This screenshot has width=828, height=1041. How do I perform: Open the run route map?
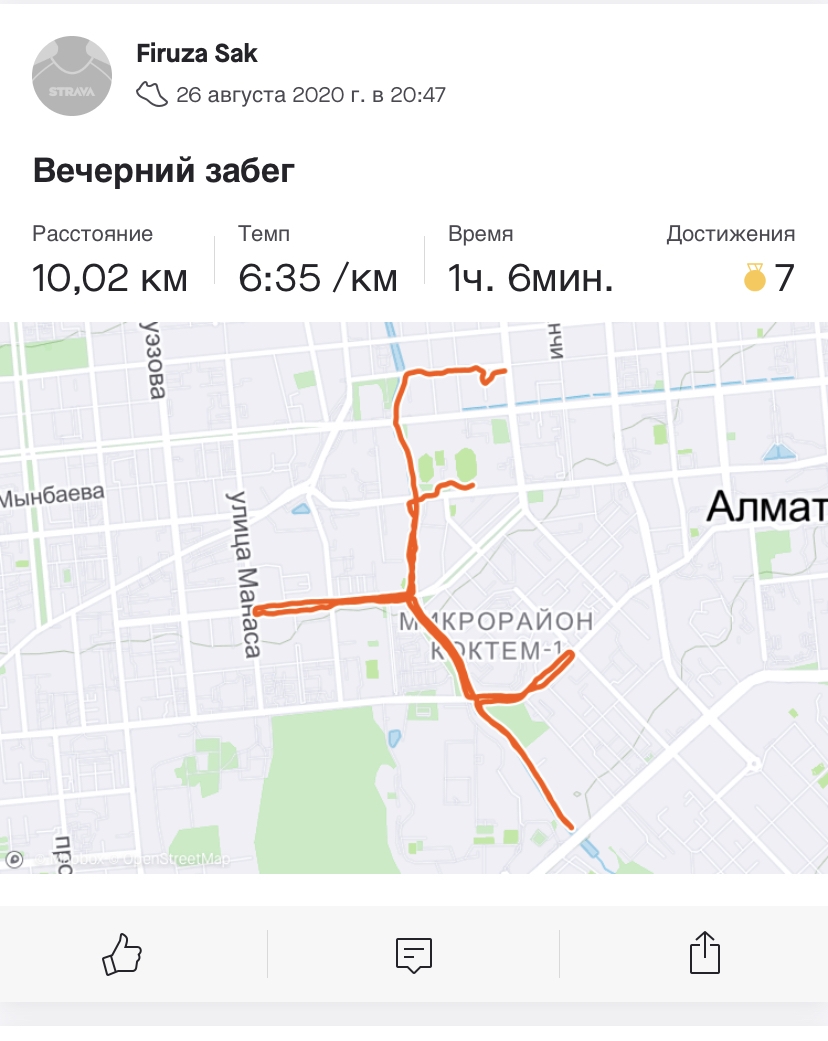414,597
